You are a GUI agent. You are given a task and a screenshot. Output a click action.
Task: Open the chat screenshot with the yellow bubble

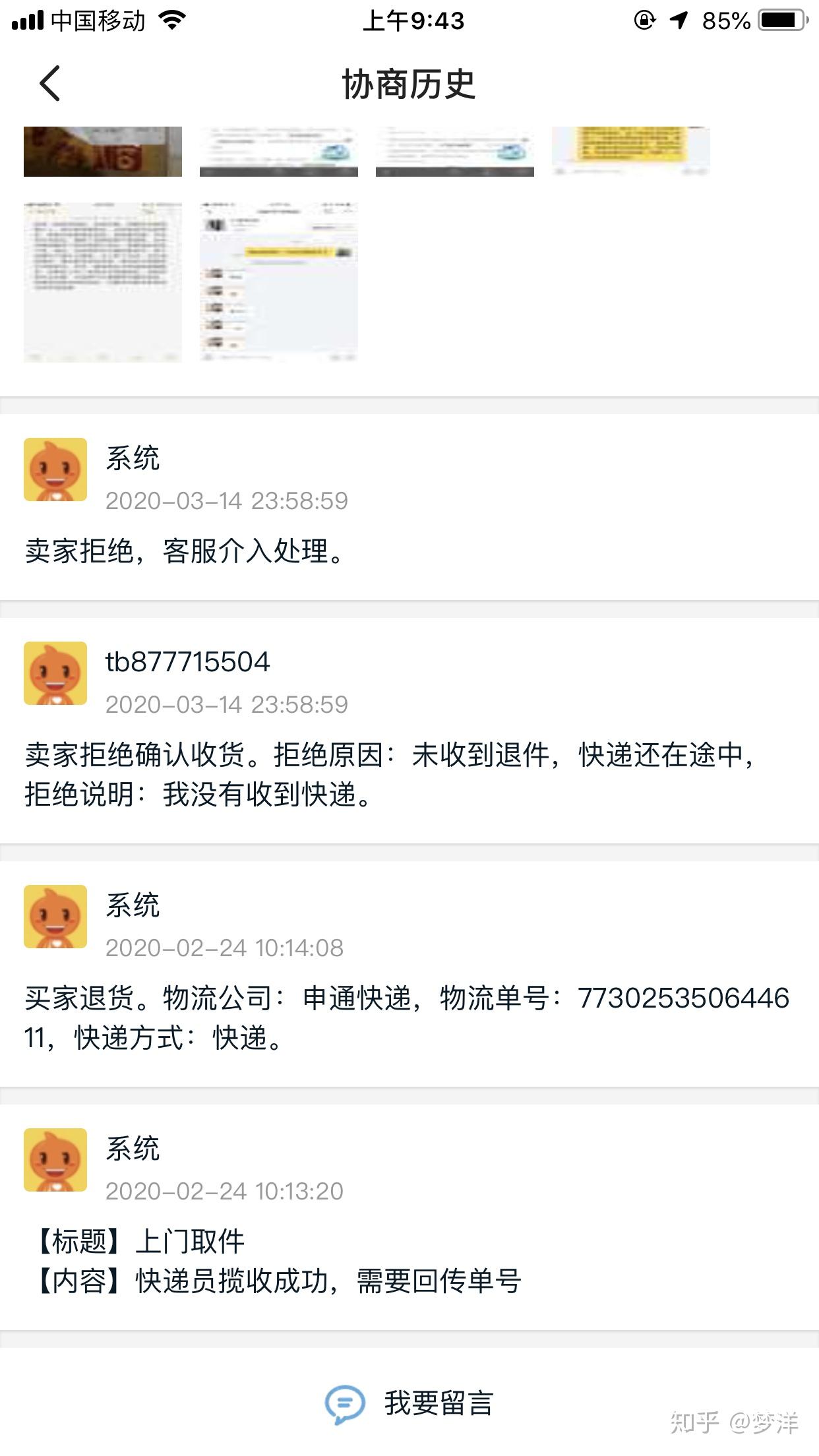pyautogui.click(x=278, y=282)
